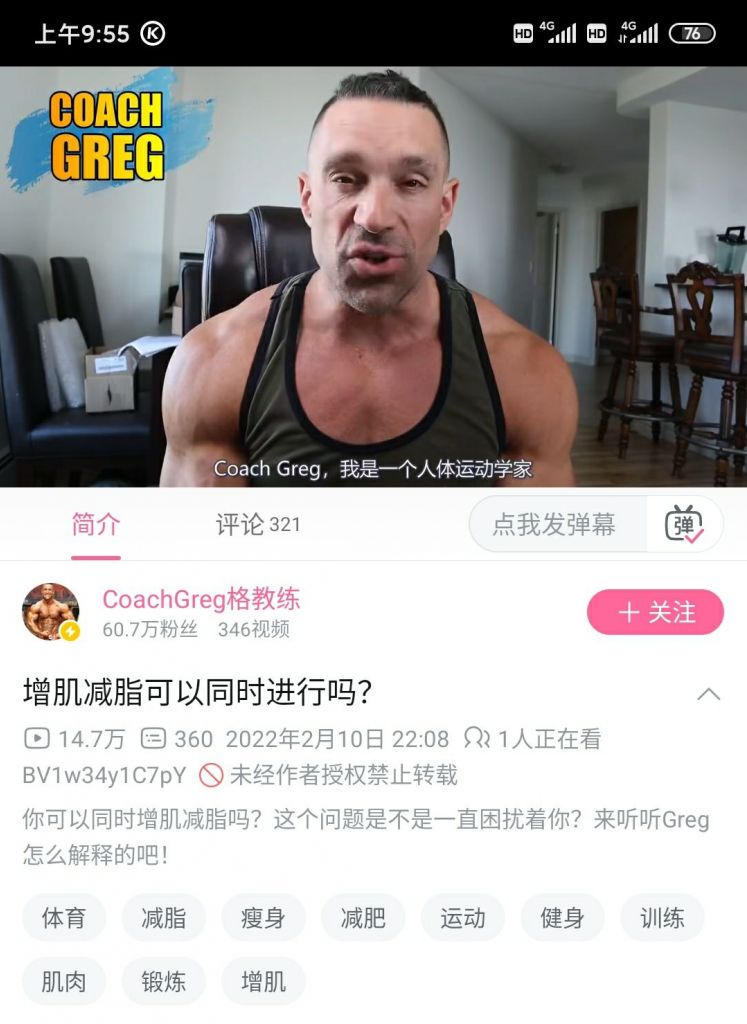Viewport: 747px width, 1024px height.
Task: Open the 点我发弹幕 input box
Action: (x=555, y=524)
